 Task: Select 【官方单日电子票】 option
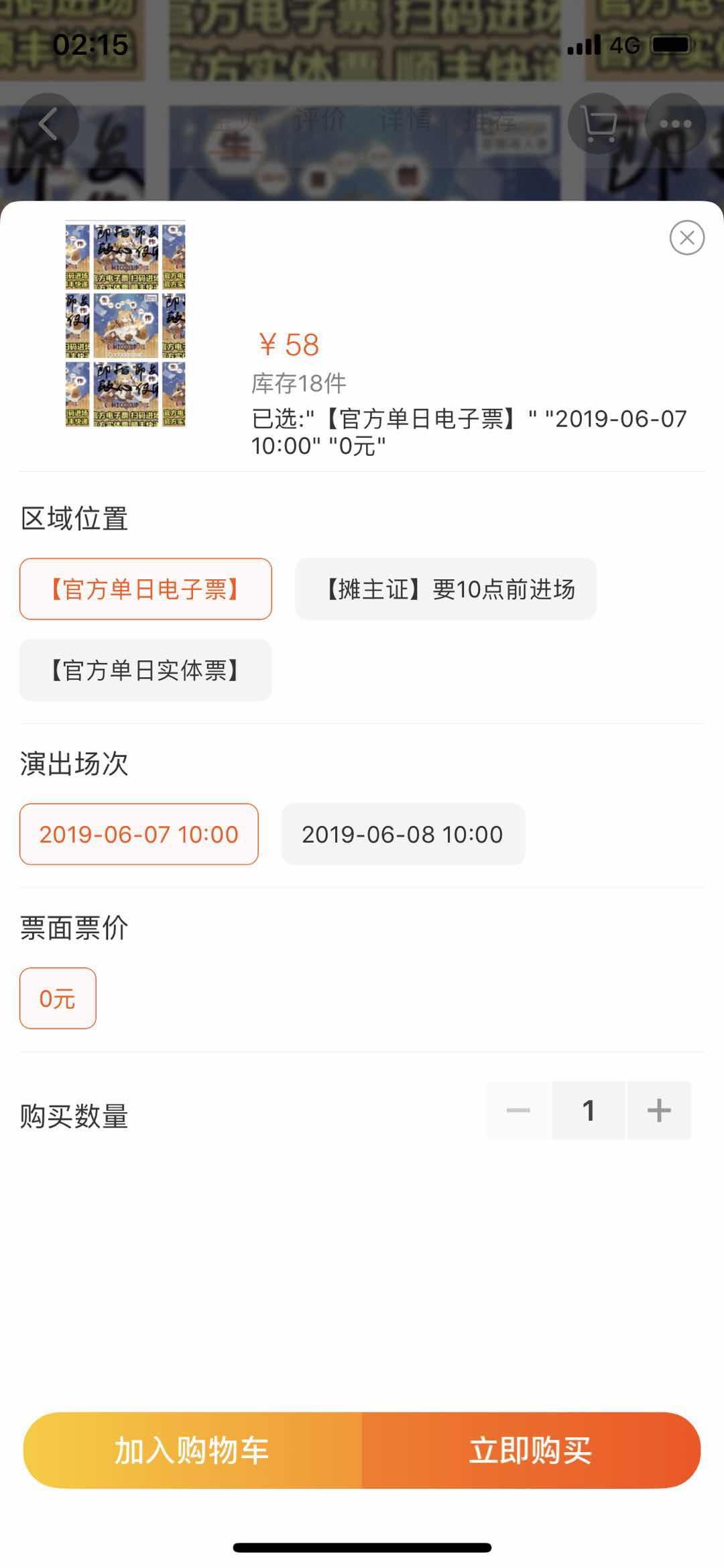pos(145,589)
